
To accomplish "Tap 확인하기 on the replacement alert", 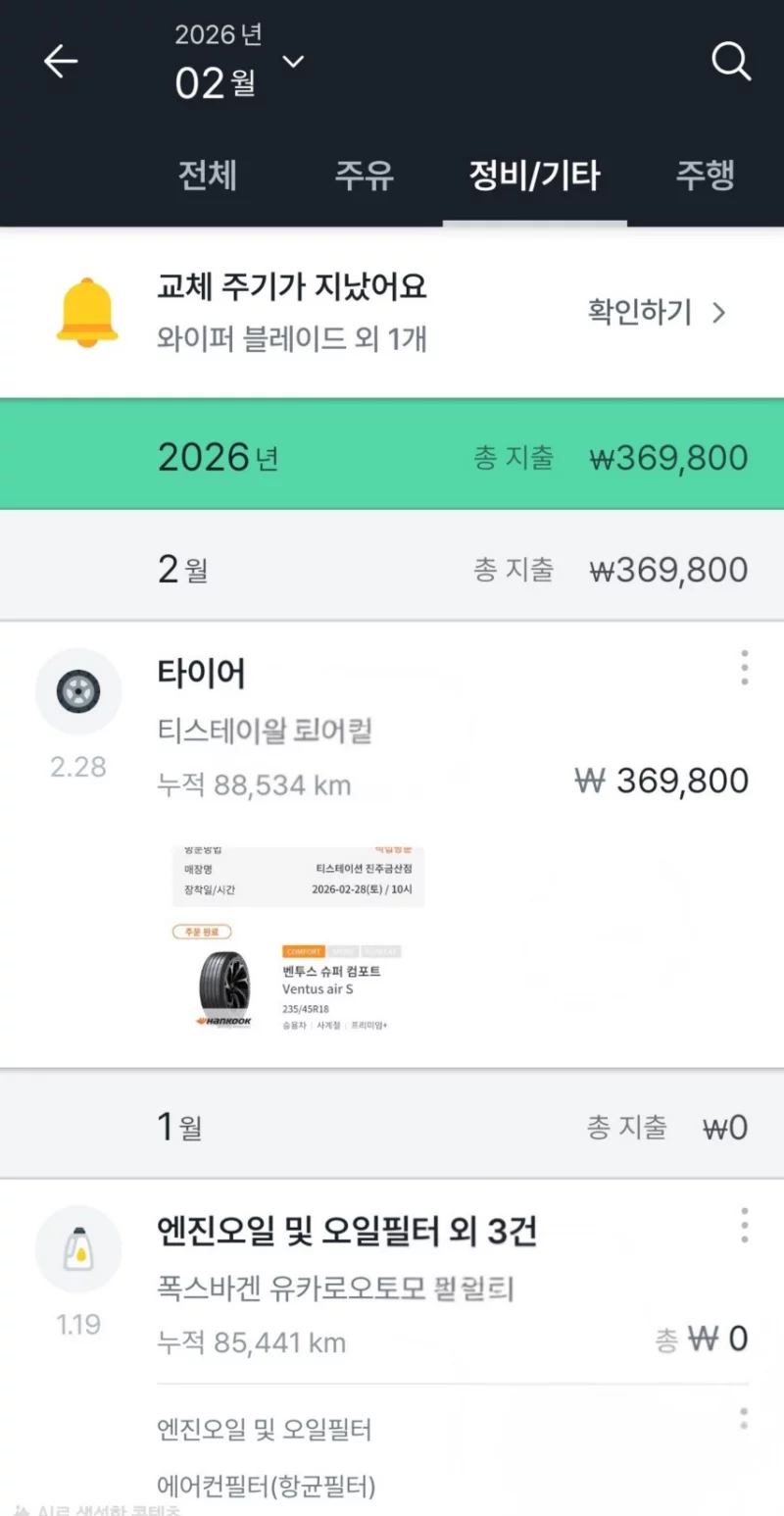I will 657,313.
